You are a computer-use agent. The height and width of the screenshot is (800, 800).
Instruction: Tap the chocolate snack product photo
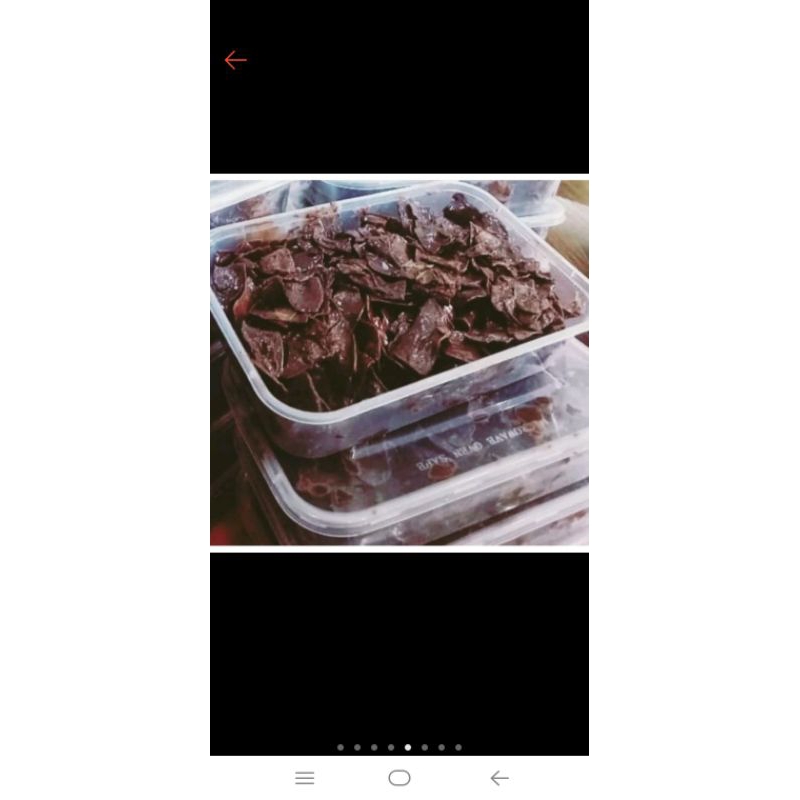pyautogui.click(x=399, y=362)
